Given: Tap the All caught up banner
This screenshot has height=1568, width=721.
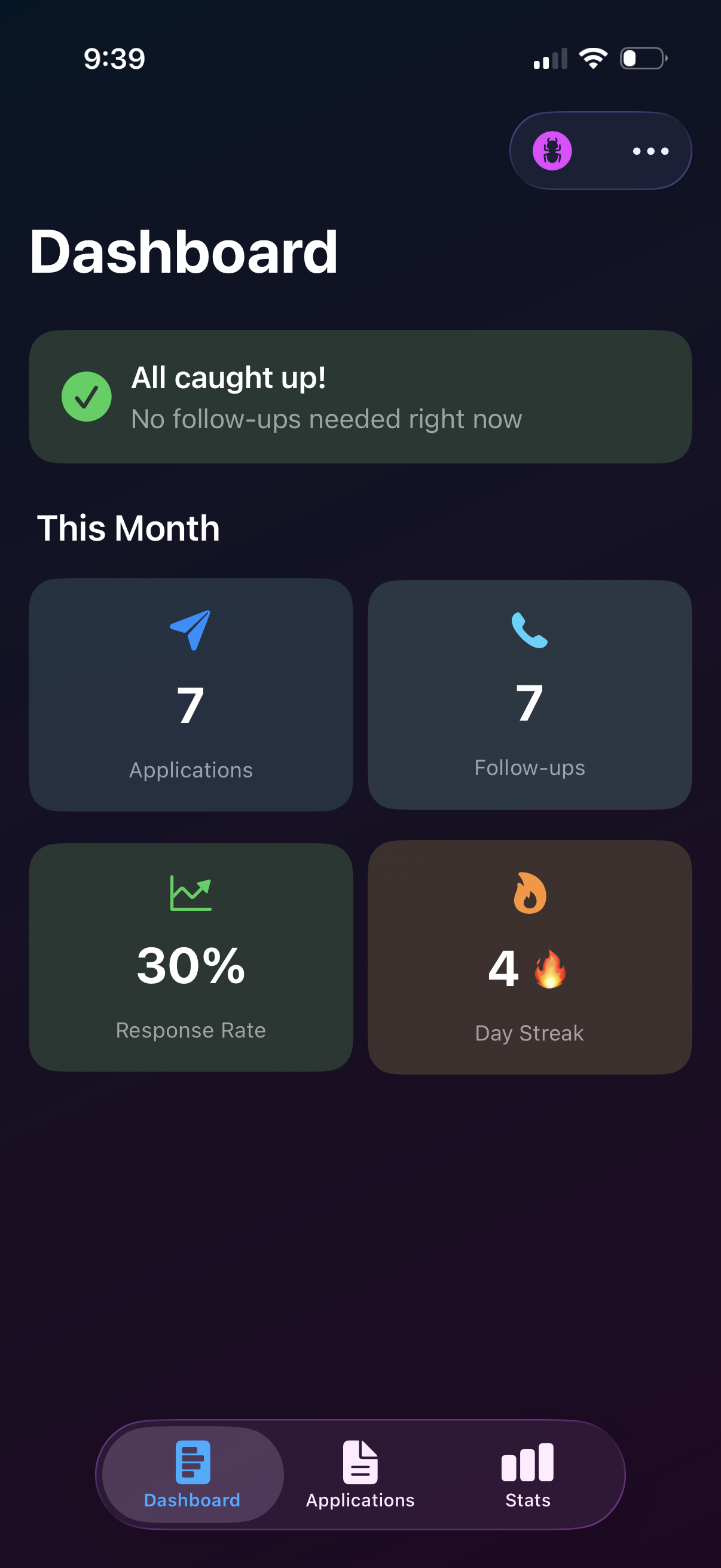Looking at the screenshot, I should (x=360, y=396).
